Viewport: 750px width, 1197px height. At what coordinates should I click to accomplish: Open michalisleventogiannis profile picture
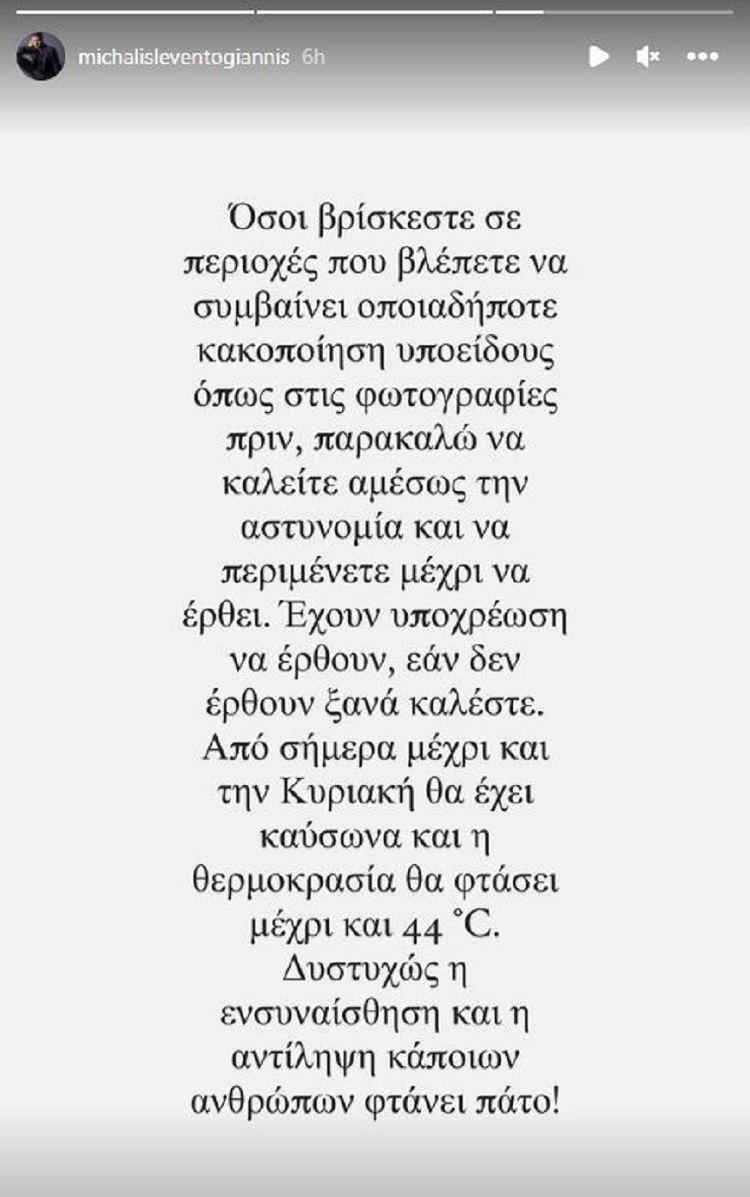(x=40, y=57)
